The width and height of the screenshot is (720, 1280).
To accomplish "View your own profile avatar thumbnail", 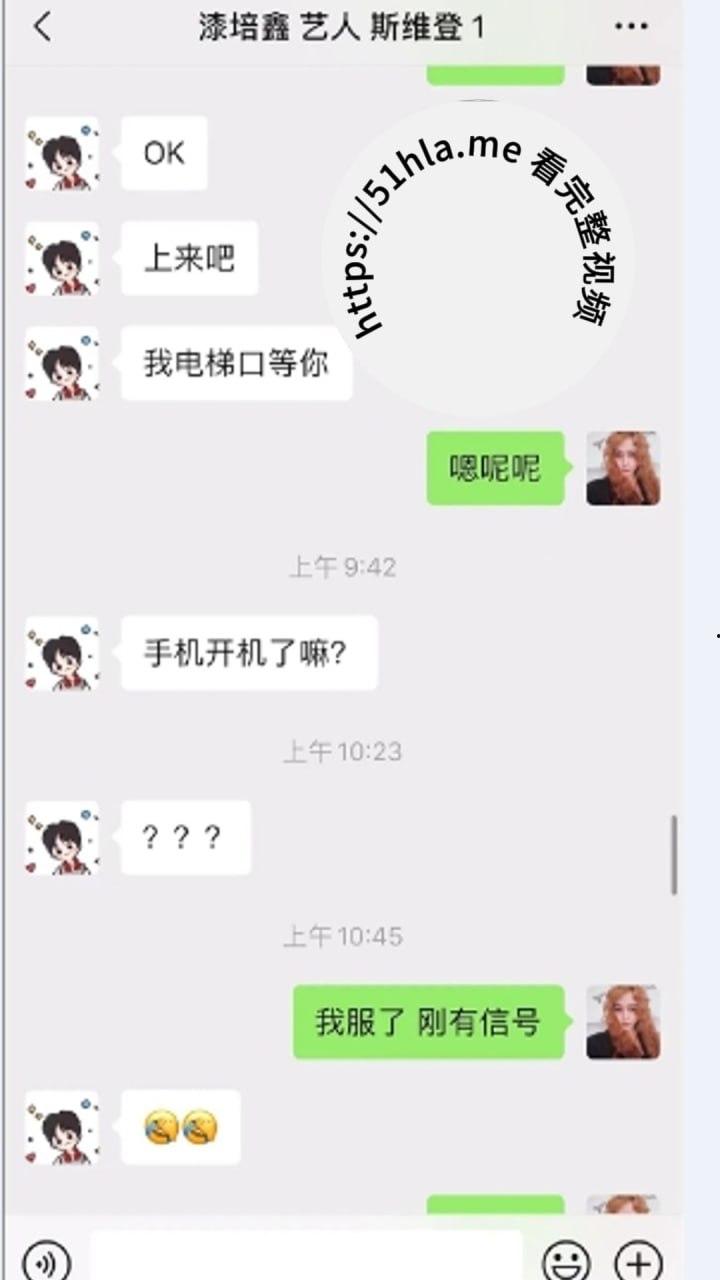I will pyautogui.click(x=623, y=469).
